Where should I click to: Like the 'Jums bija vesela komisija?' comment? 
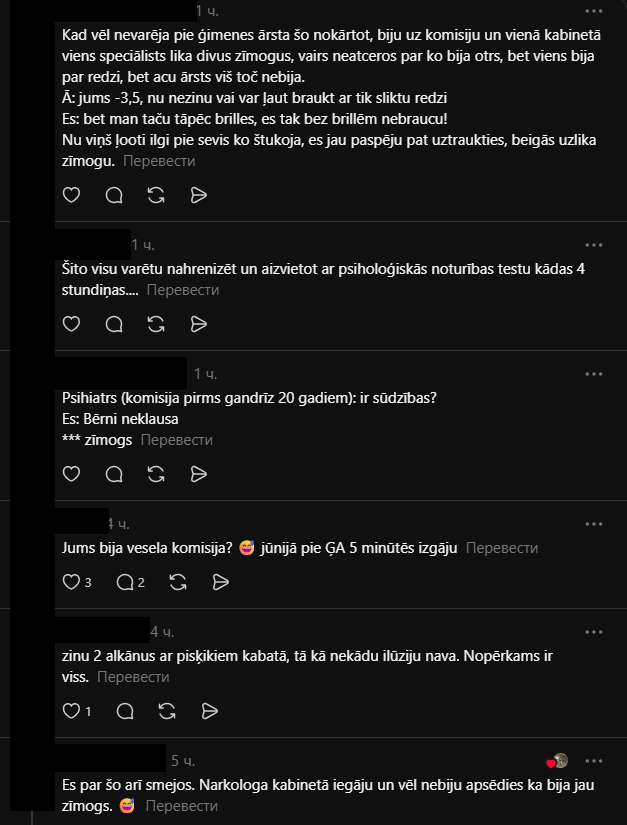(77, 582)
